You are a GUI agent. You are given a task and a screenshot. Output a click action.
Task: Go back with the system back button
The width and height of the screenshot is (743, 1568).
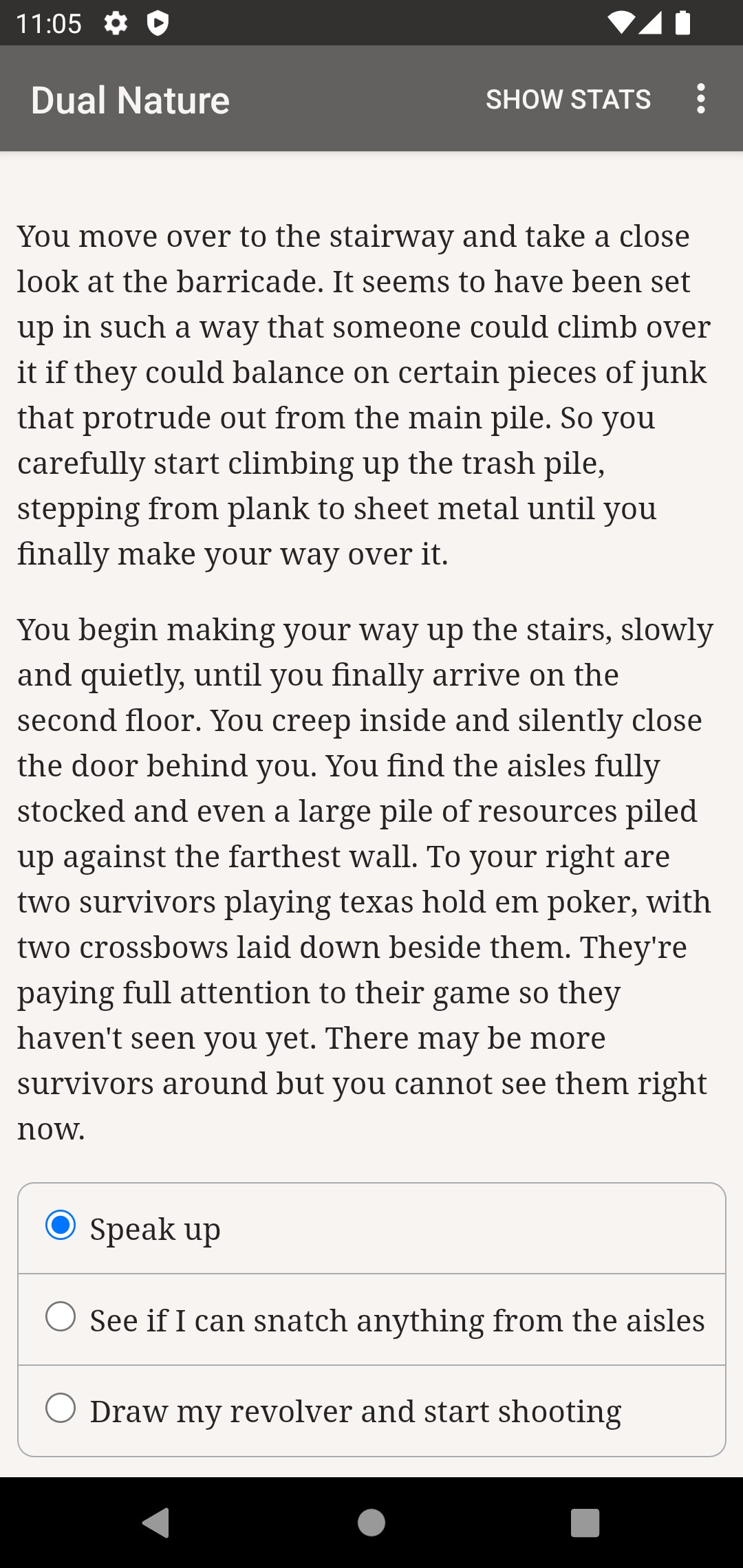tap(157, 1522)
